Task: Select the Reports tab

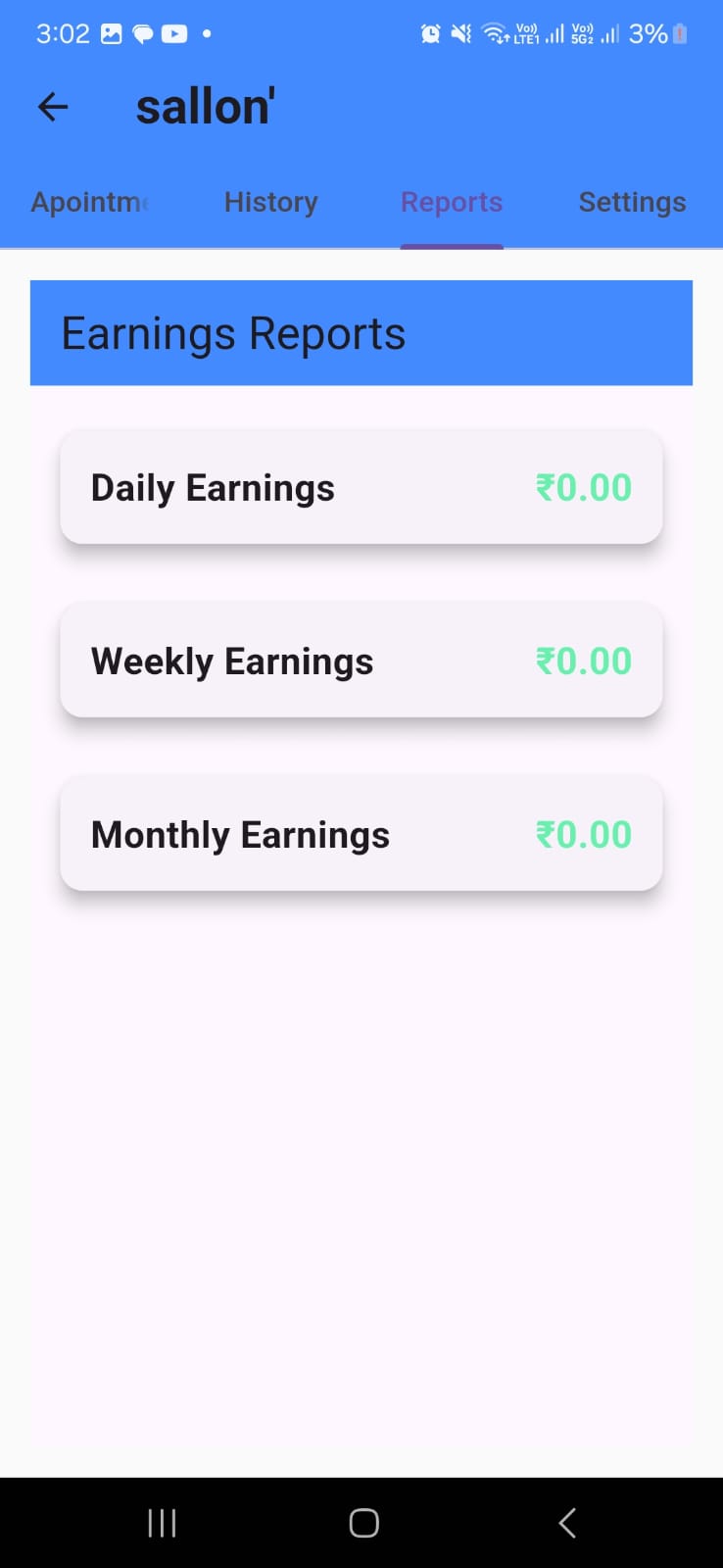Action: click(452, 202)
